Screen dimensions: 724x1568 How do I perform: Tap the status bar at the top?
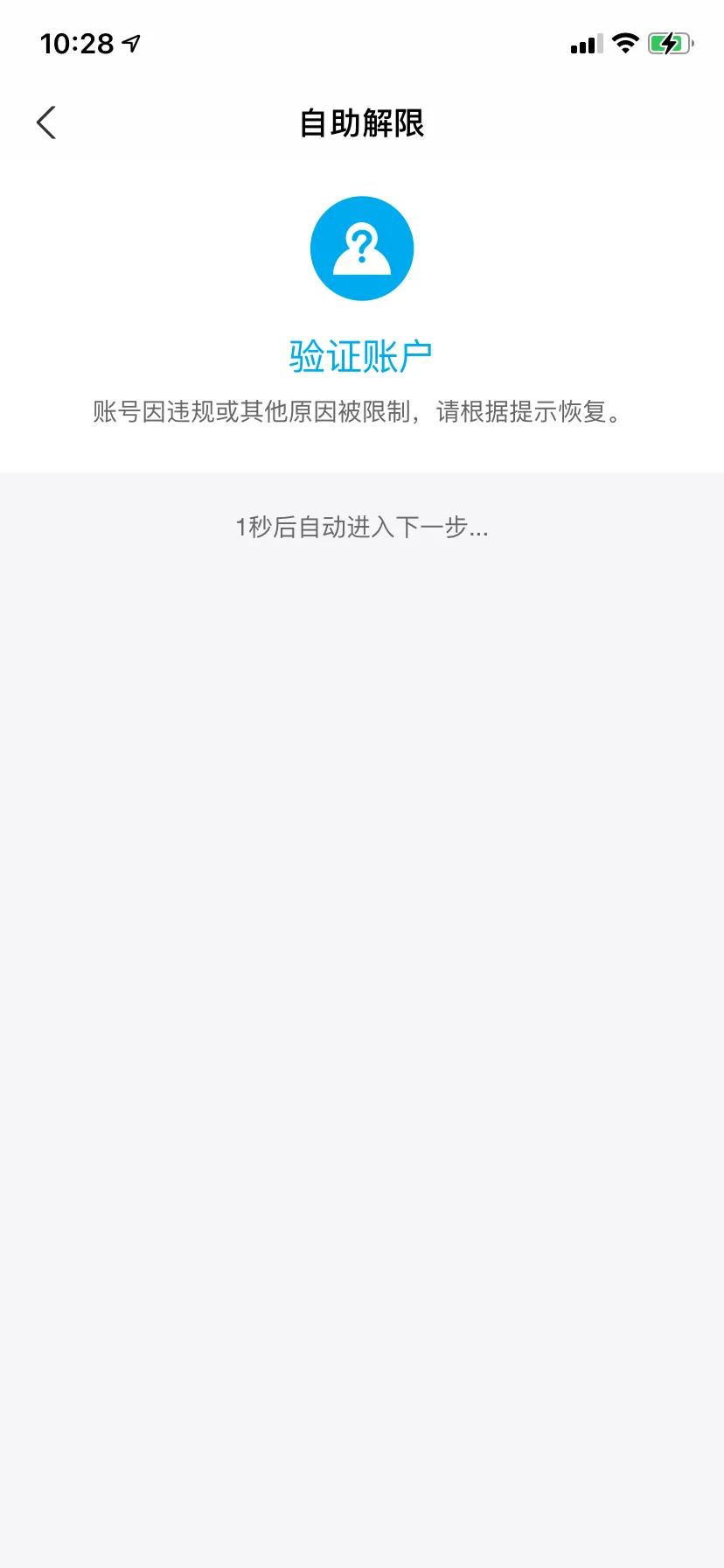(x=361, y=41)
